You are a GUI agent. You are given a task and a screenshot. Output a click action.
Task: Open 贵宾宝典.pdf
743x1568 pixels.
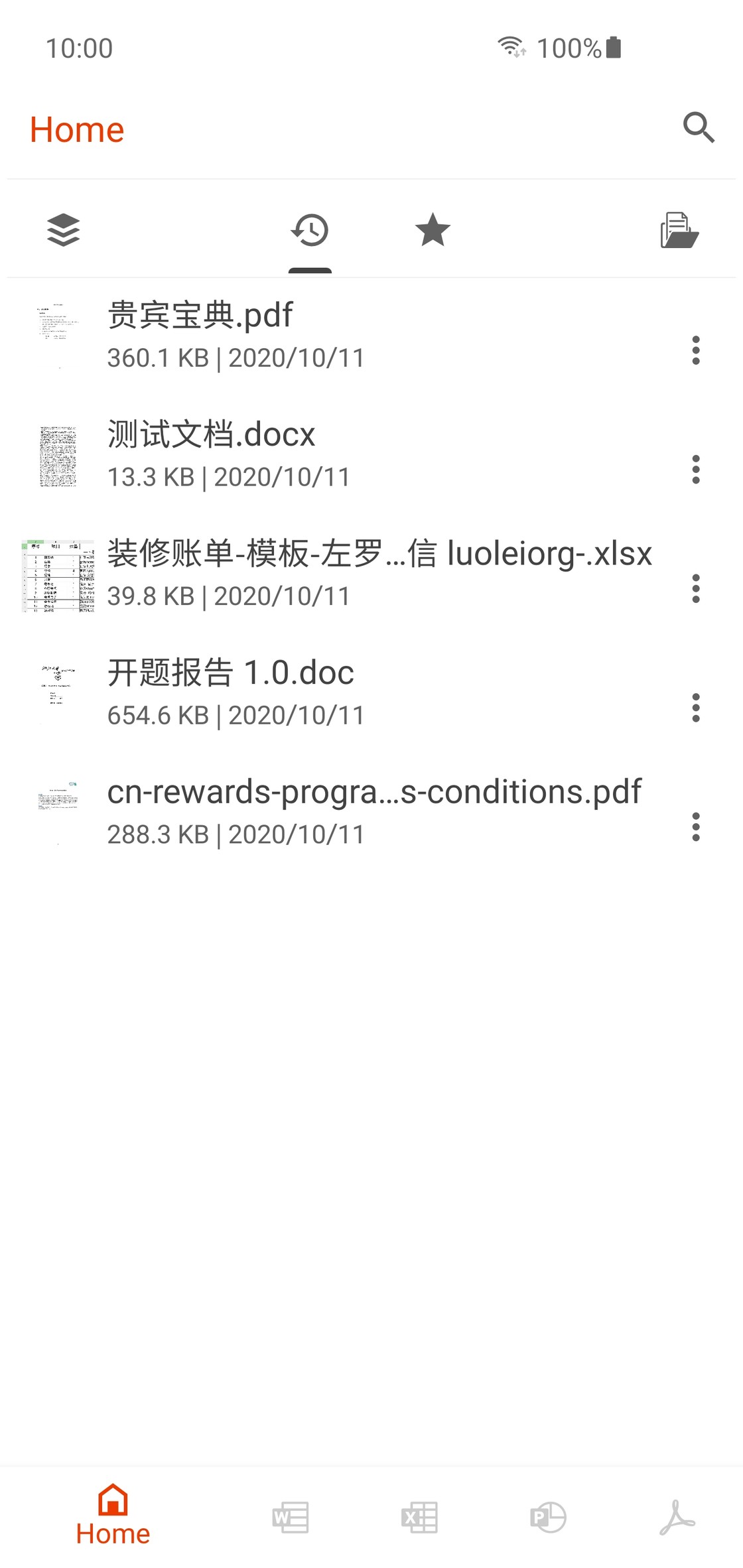[x=200, y=316]
